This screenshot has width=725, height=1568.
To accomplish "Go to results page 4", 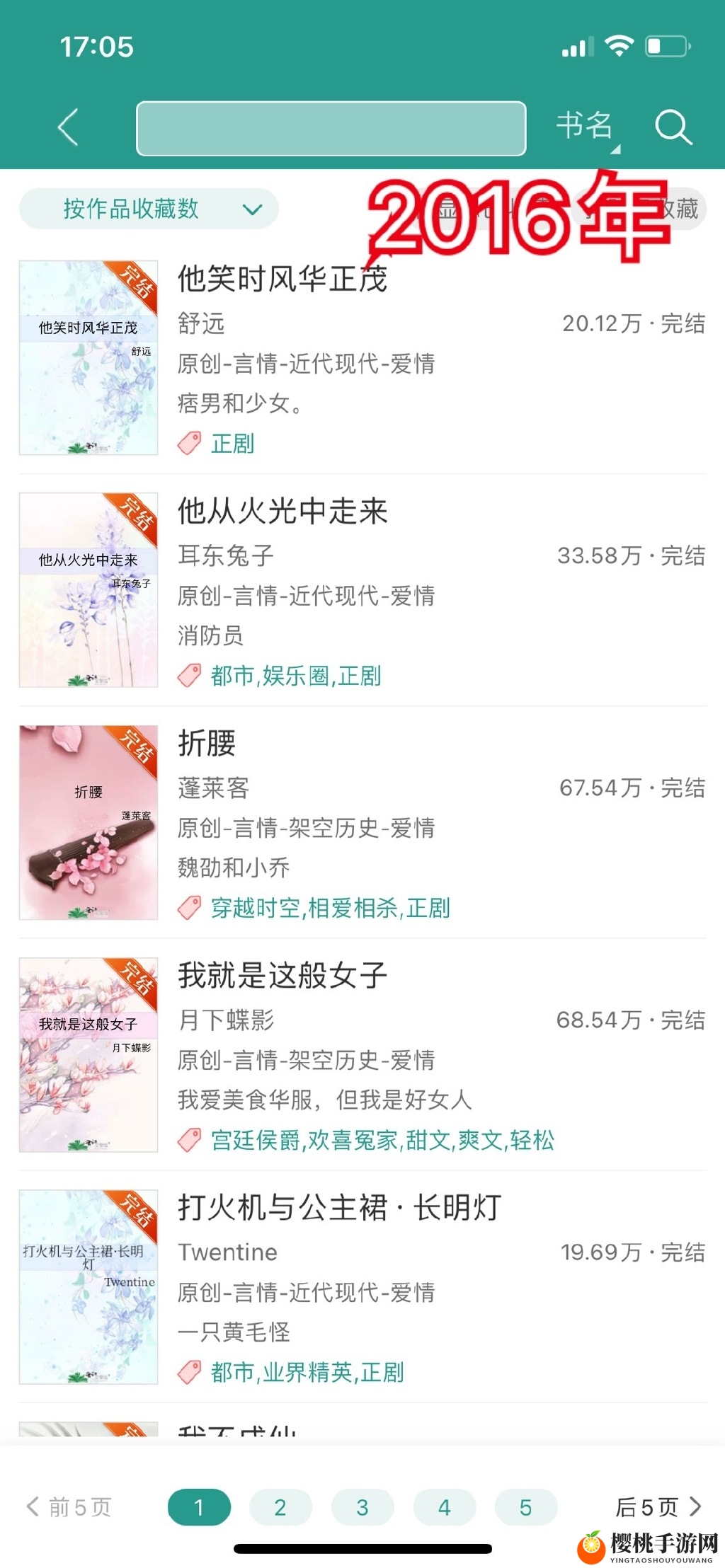I will (x=444, y=1507).
